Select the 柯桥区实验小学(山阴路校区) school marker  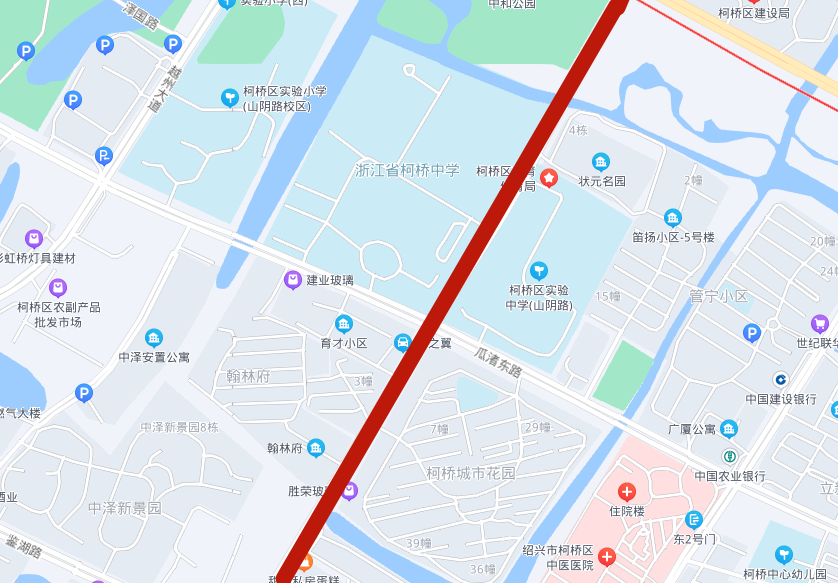(x=230, y=97)
